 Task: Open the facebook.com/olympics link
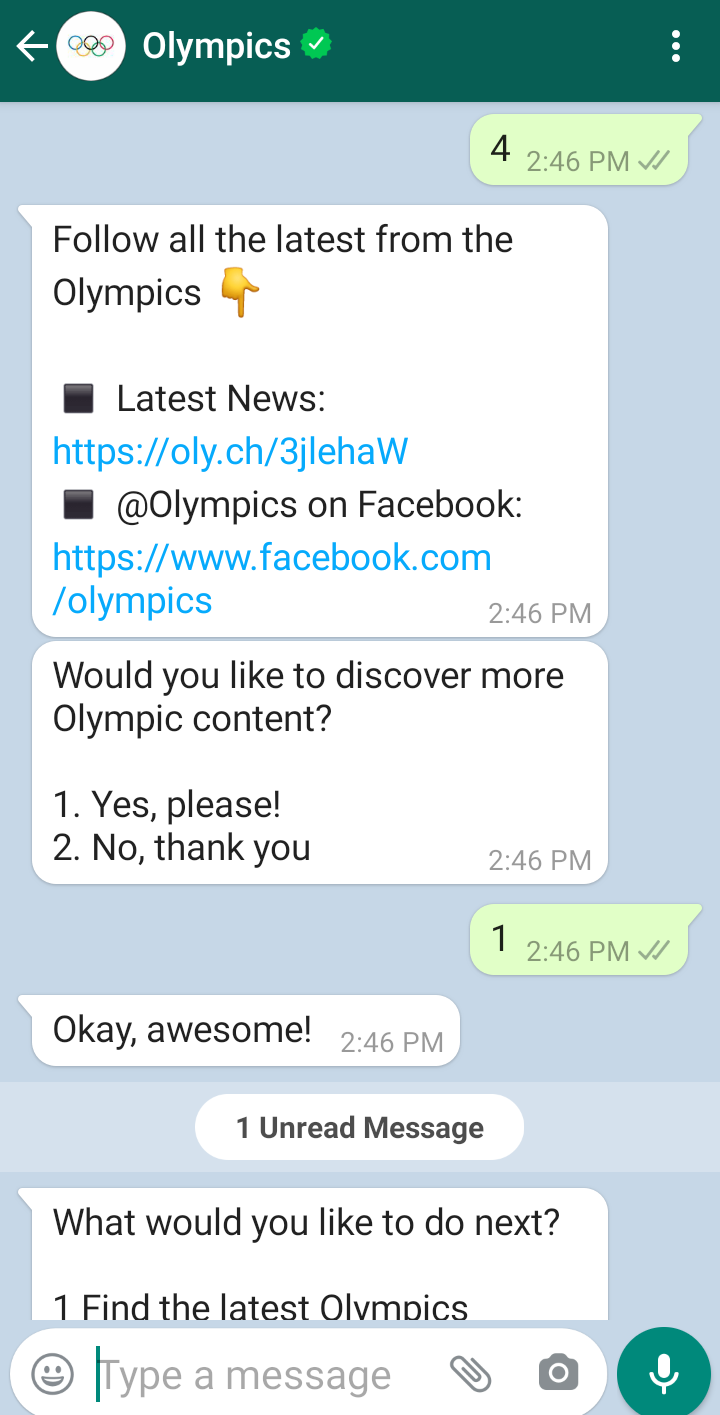[272, 579]
